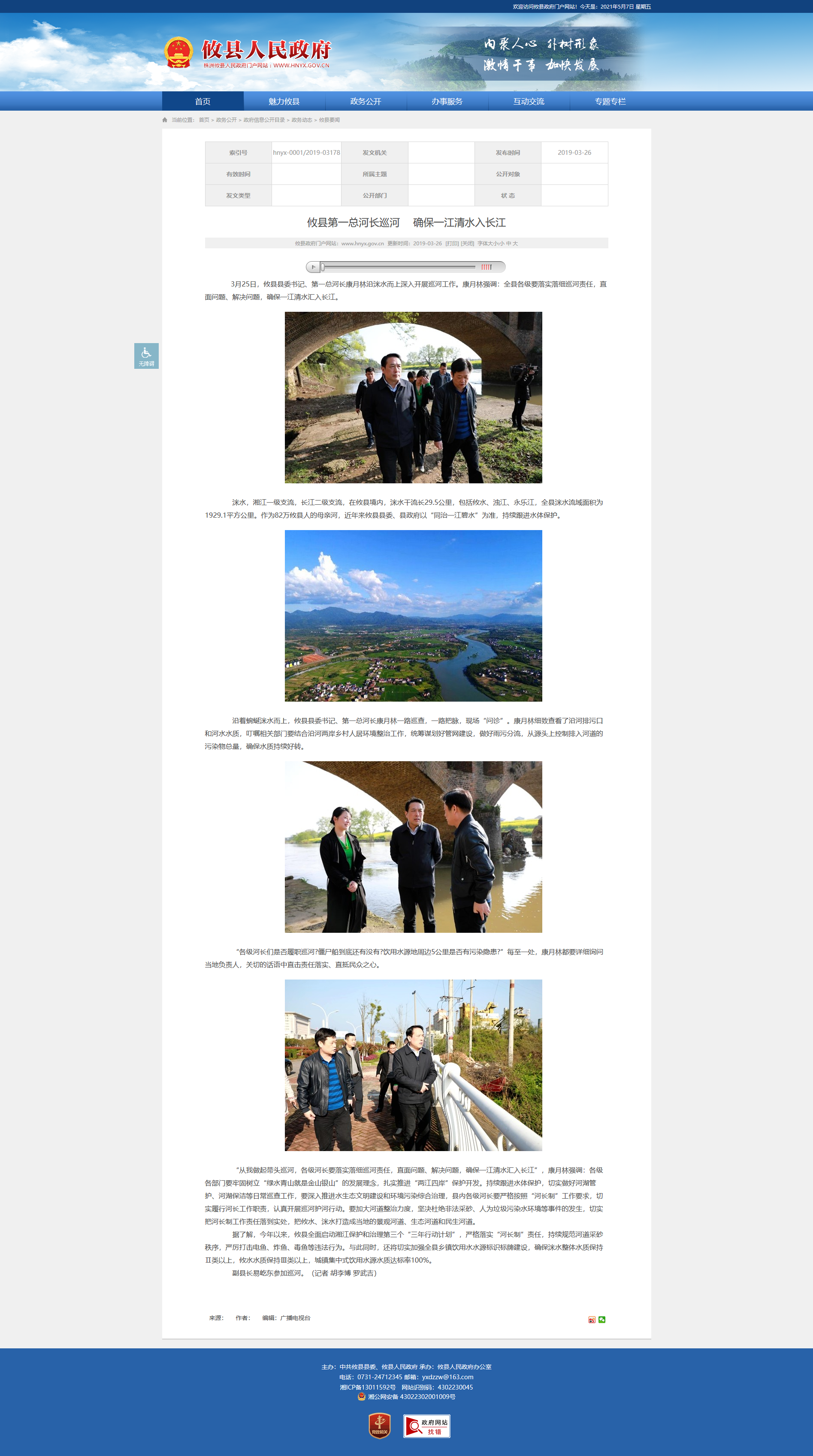Set the font size to 大
Screen dimensions: 813x1456
[x=515, y=244]
